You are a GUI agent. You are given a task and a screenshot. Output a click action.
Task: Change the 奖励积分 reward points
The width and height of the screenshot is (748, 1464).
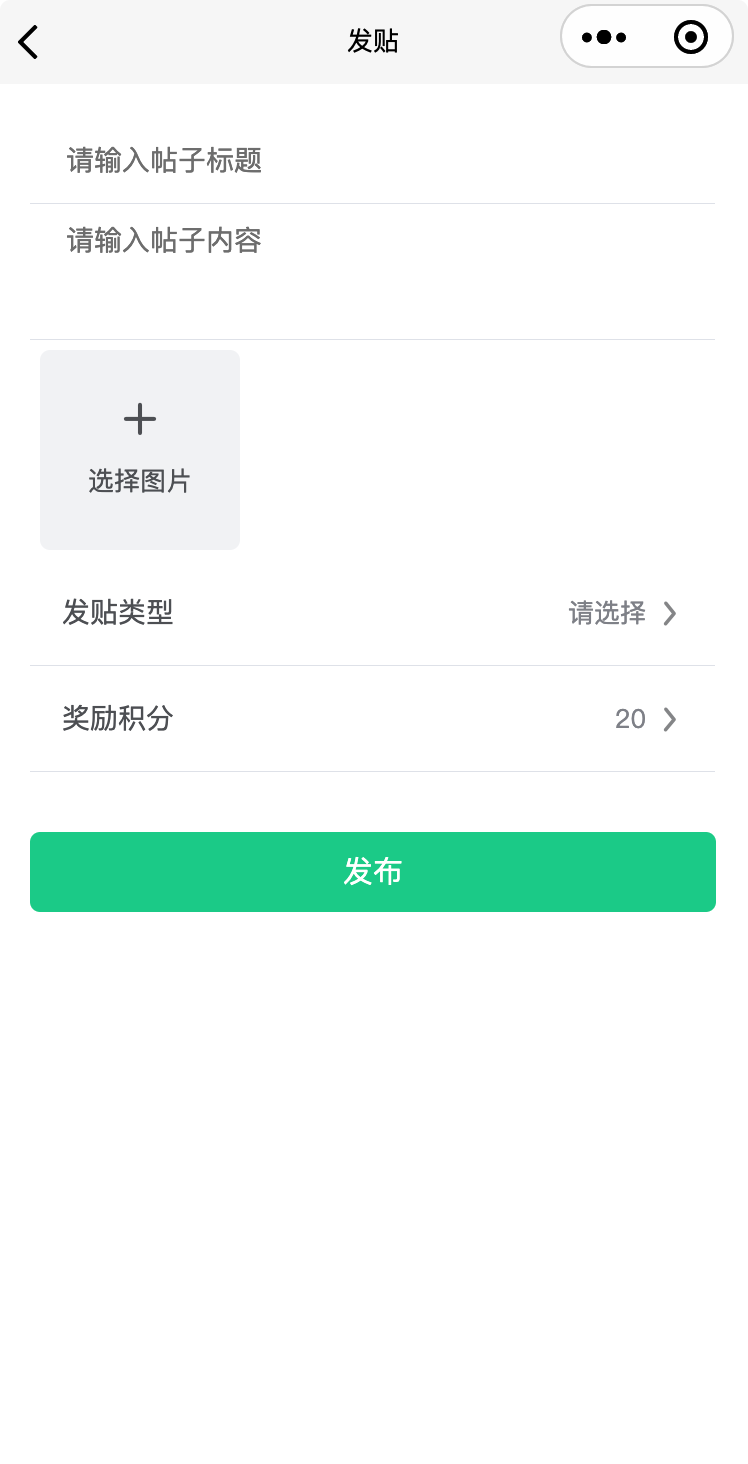tap(372, 719)
